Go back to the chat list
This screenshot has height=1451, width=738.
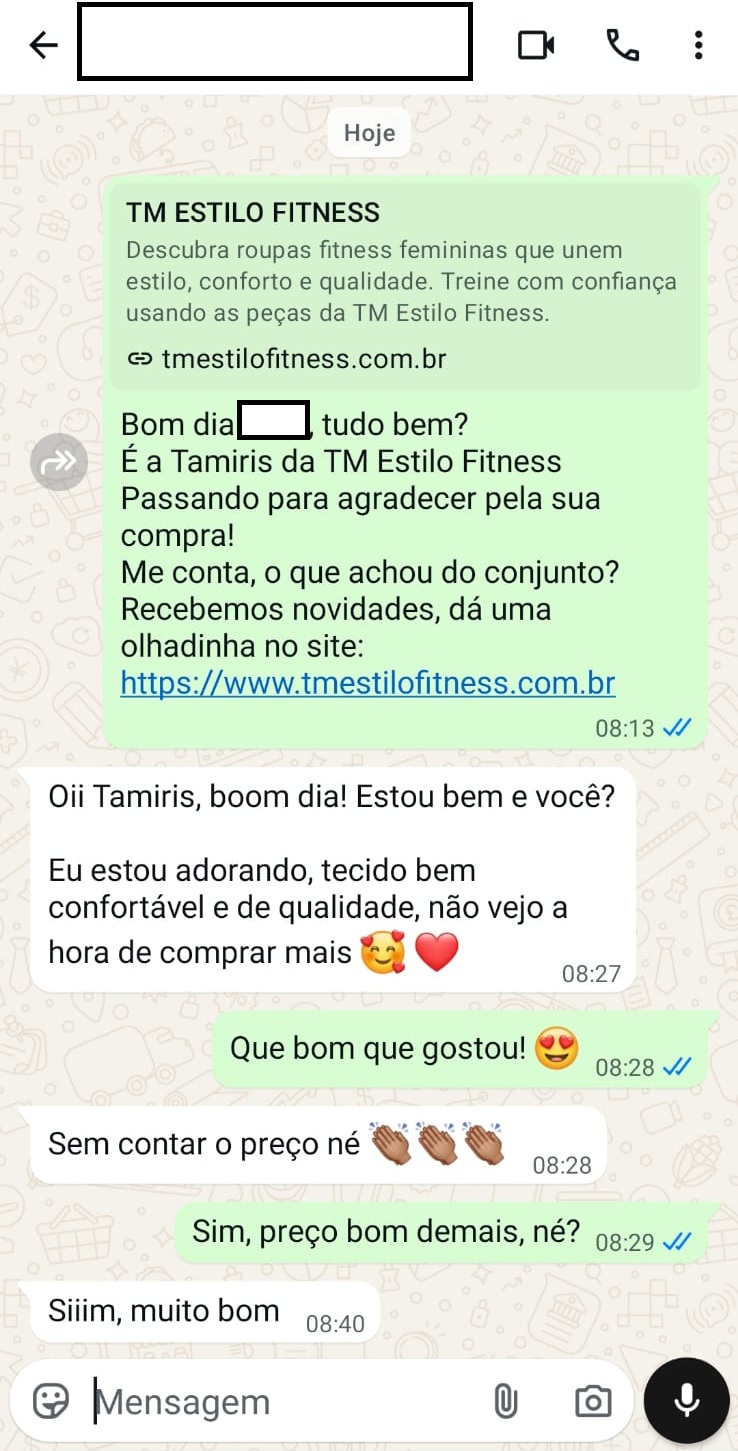click(x=43, y=45)
